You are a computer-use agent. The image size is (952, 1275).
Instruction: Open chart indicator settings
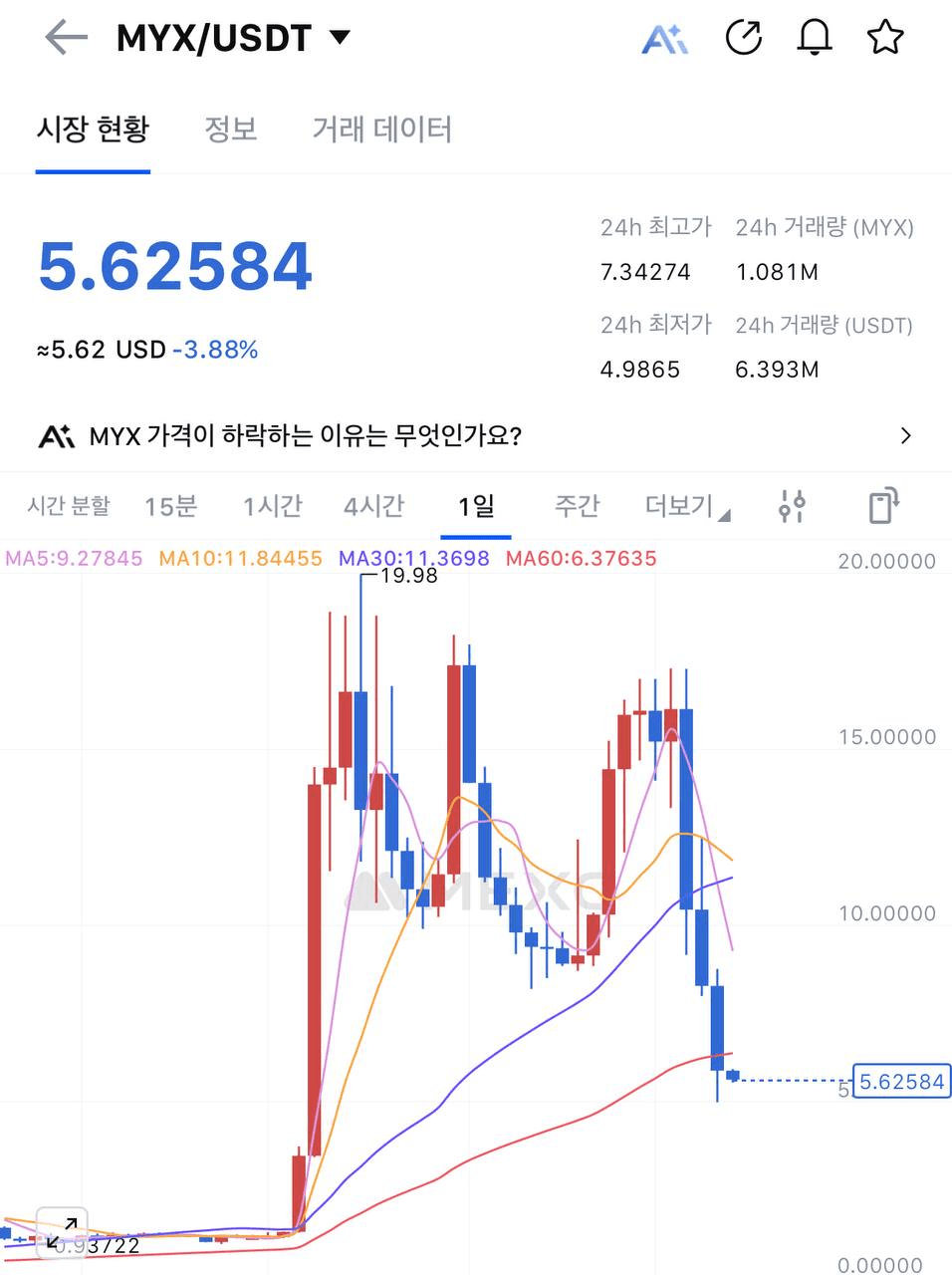[x=792, y=506]
